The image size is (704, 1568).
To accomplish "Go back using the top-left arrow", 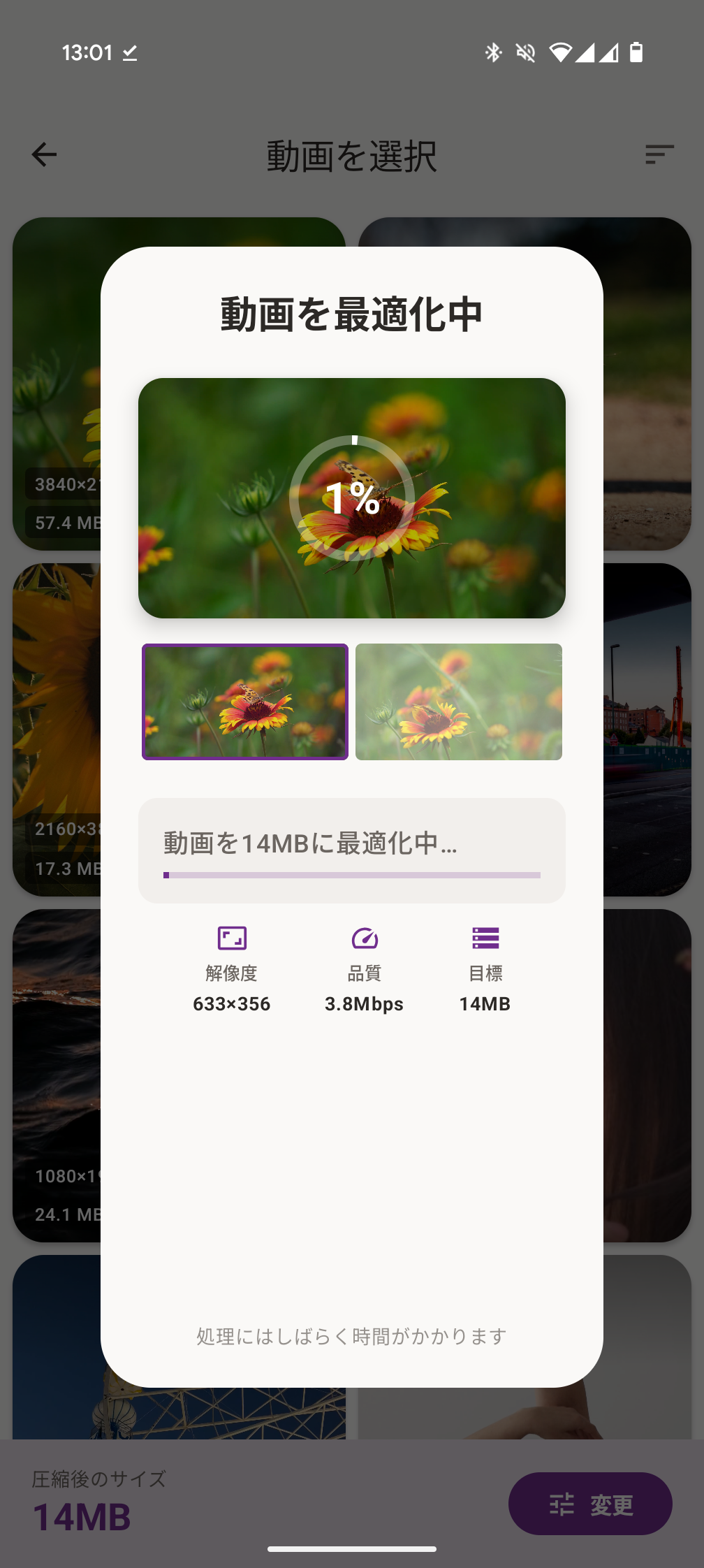I will coord(44,154).
